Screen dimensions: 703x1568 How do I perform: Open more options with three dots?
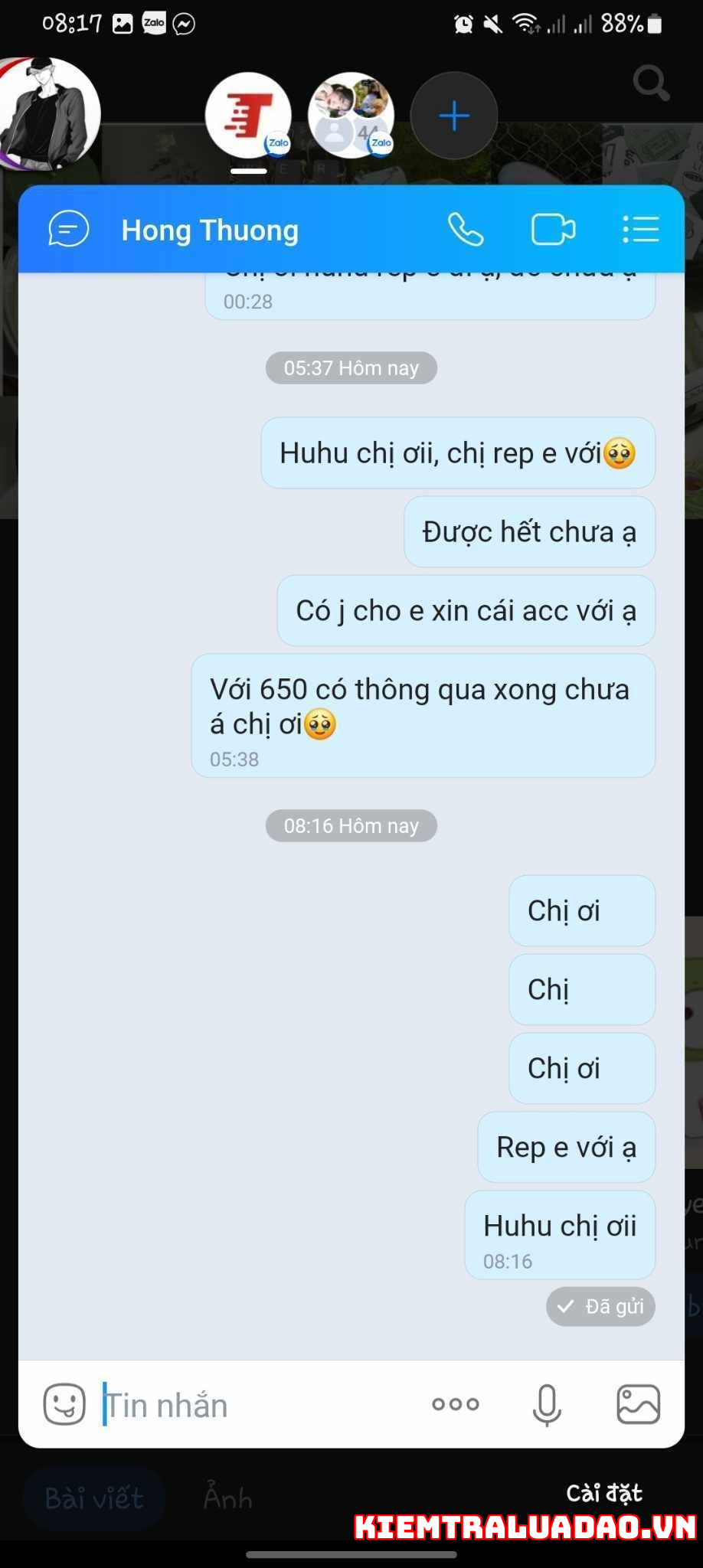456,1404
